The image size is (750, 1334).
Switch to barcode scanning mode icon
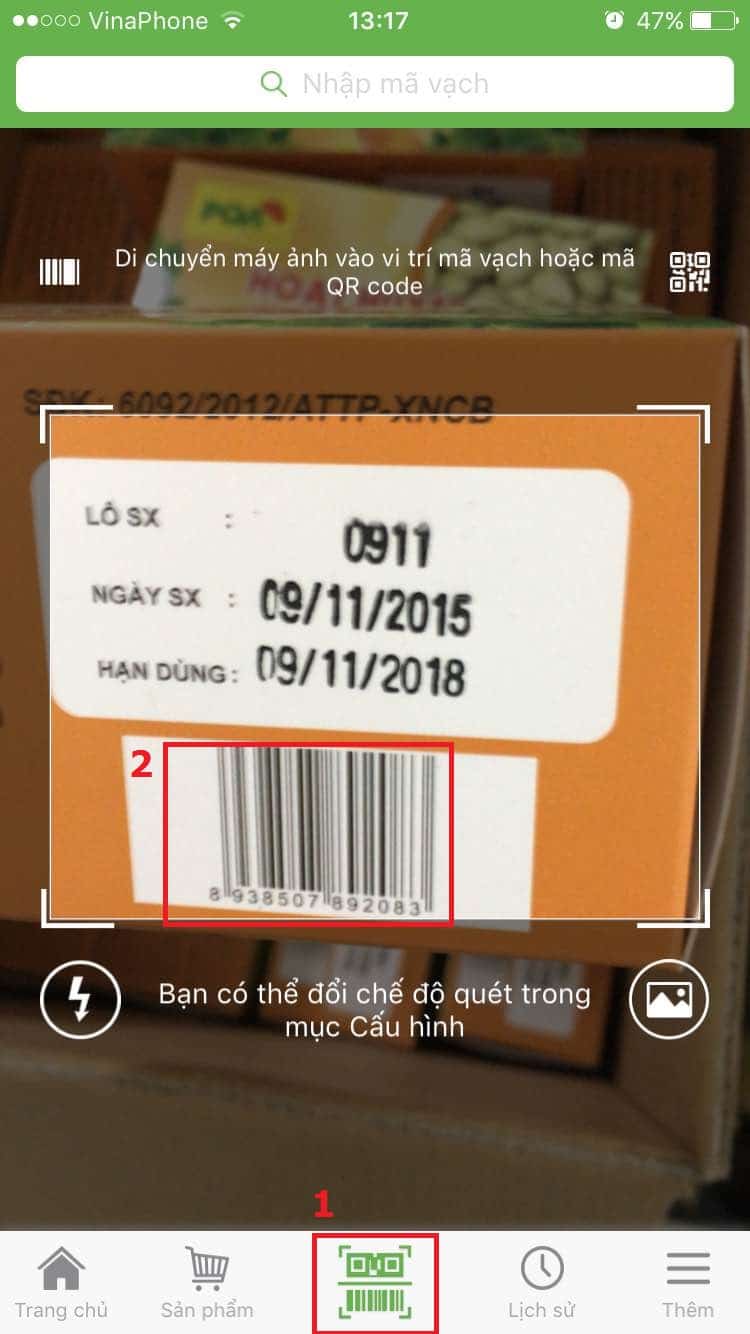59,272
